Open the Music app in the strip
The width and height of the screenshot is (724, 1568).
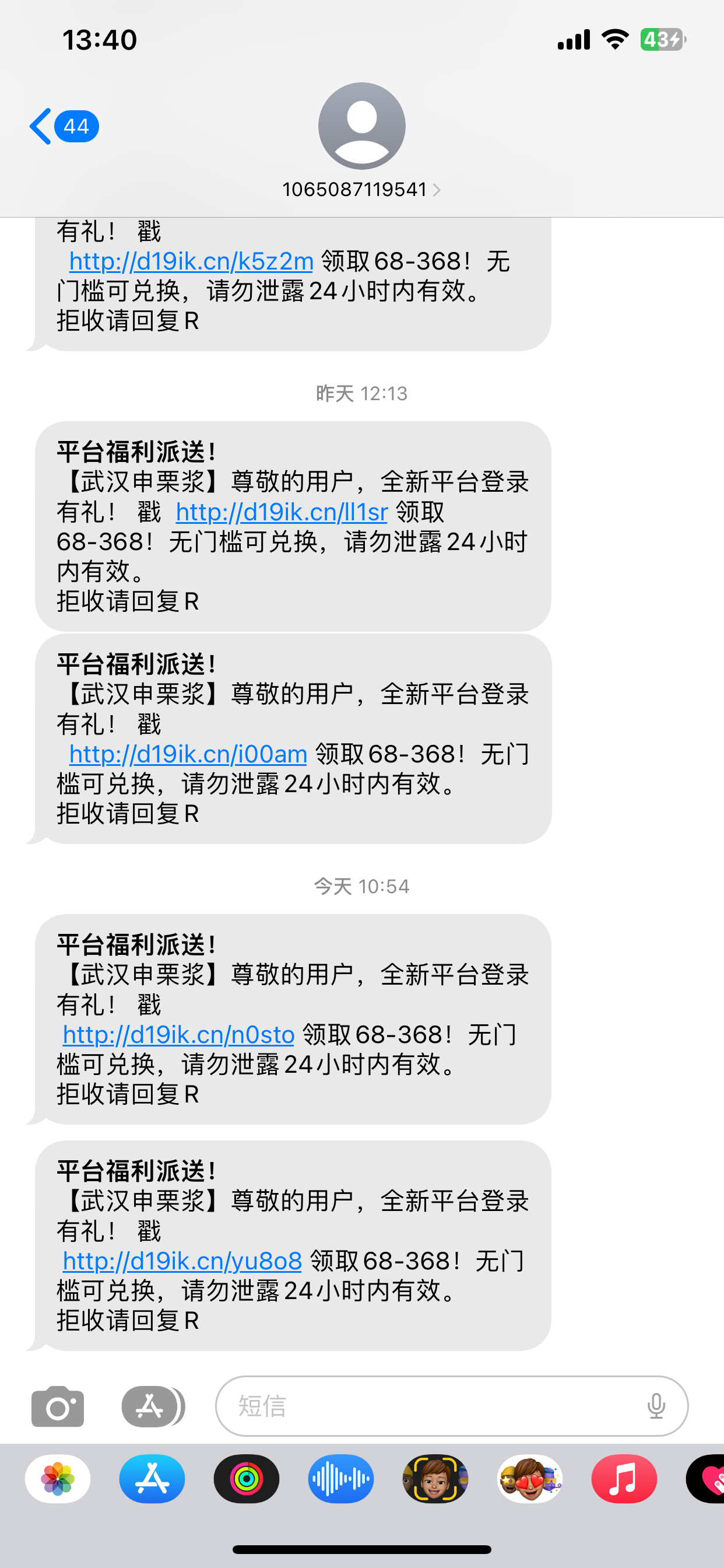point(624,1479)
